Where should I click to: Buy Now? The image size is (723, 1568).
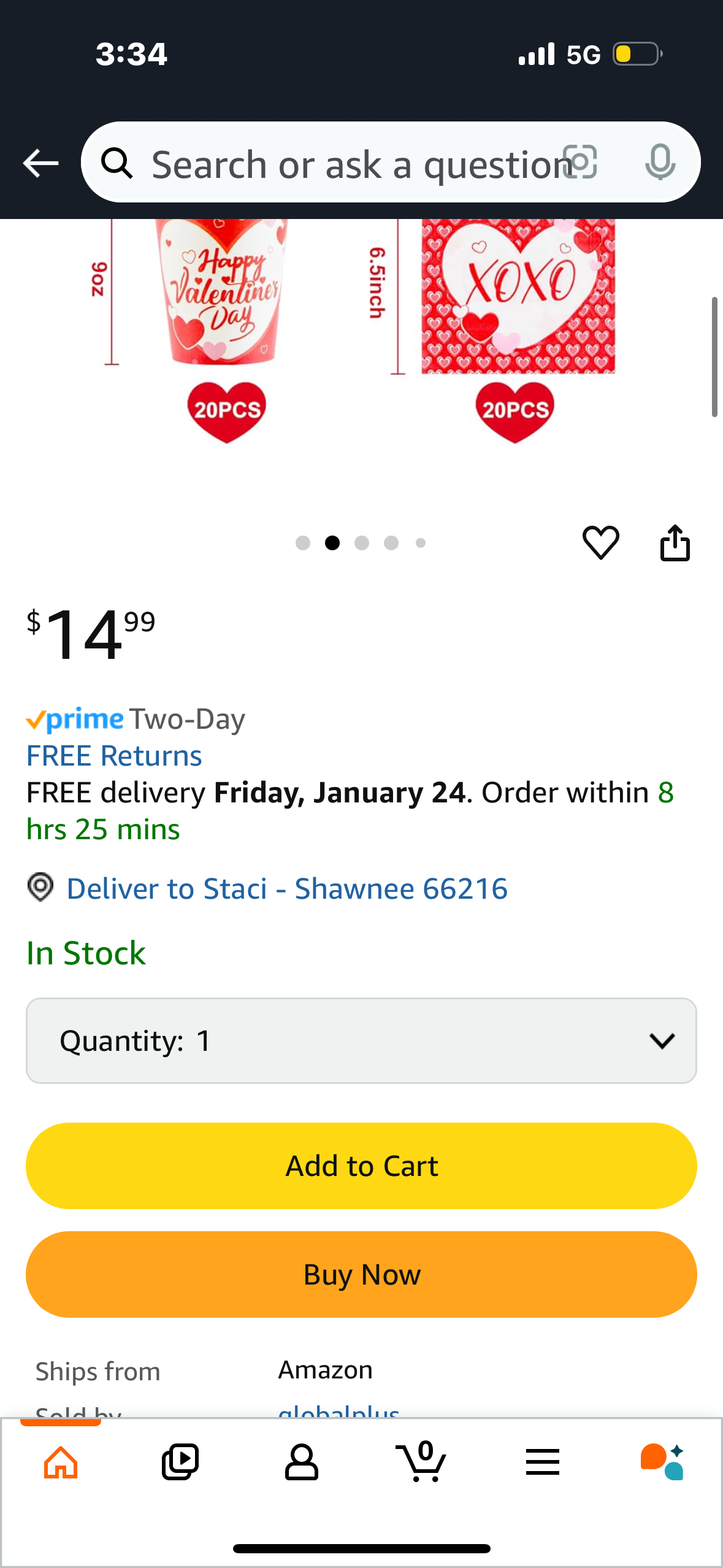point(361,1275)
